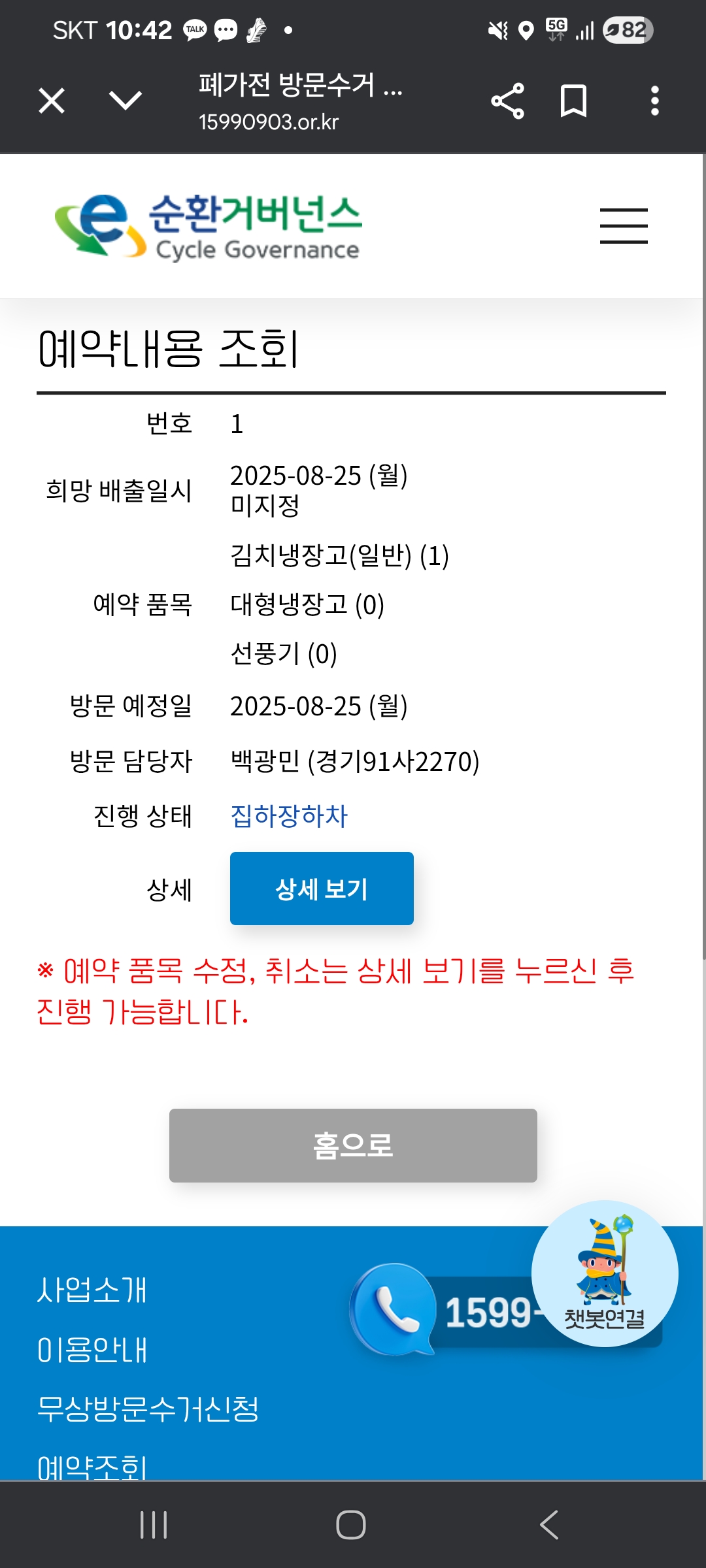Go back using system back button
The image size is (706, 1568).
tap(549, 1525)
